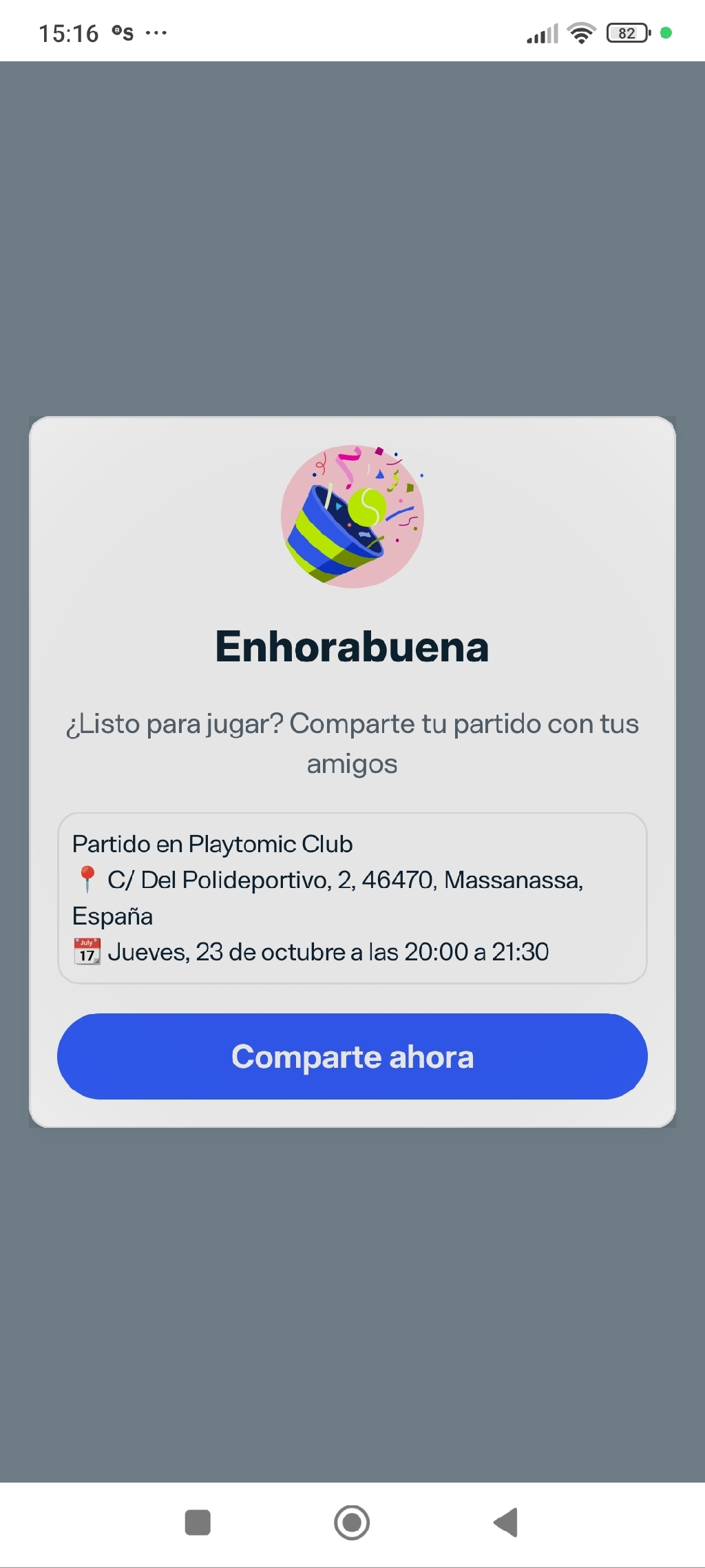Viewport: 705px width, 1568px height.
Task: Tap the Comparte ahora button
Action: (x=352, y=1056)
